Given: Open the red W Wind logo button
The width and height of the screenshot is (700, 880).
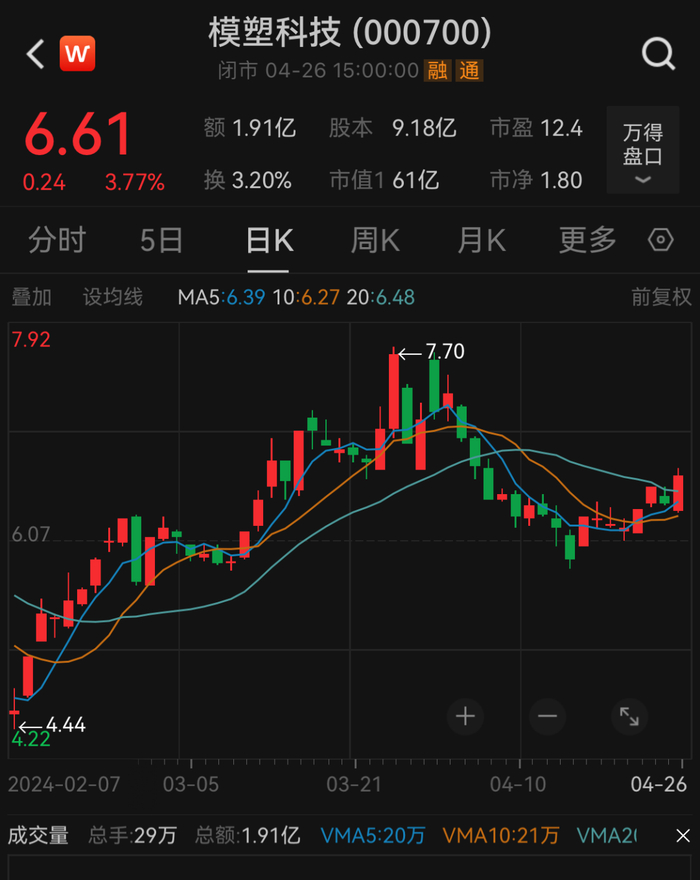Looking at the screenshot, I should [77, 53].
